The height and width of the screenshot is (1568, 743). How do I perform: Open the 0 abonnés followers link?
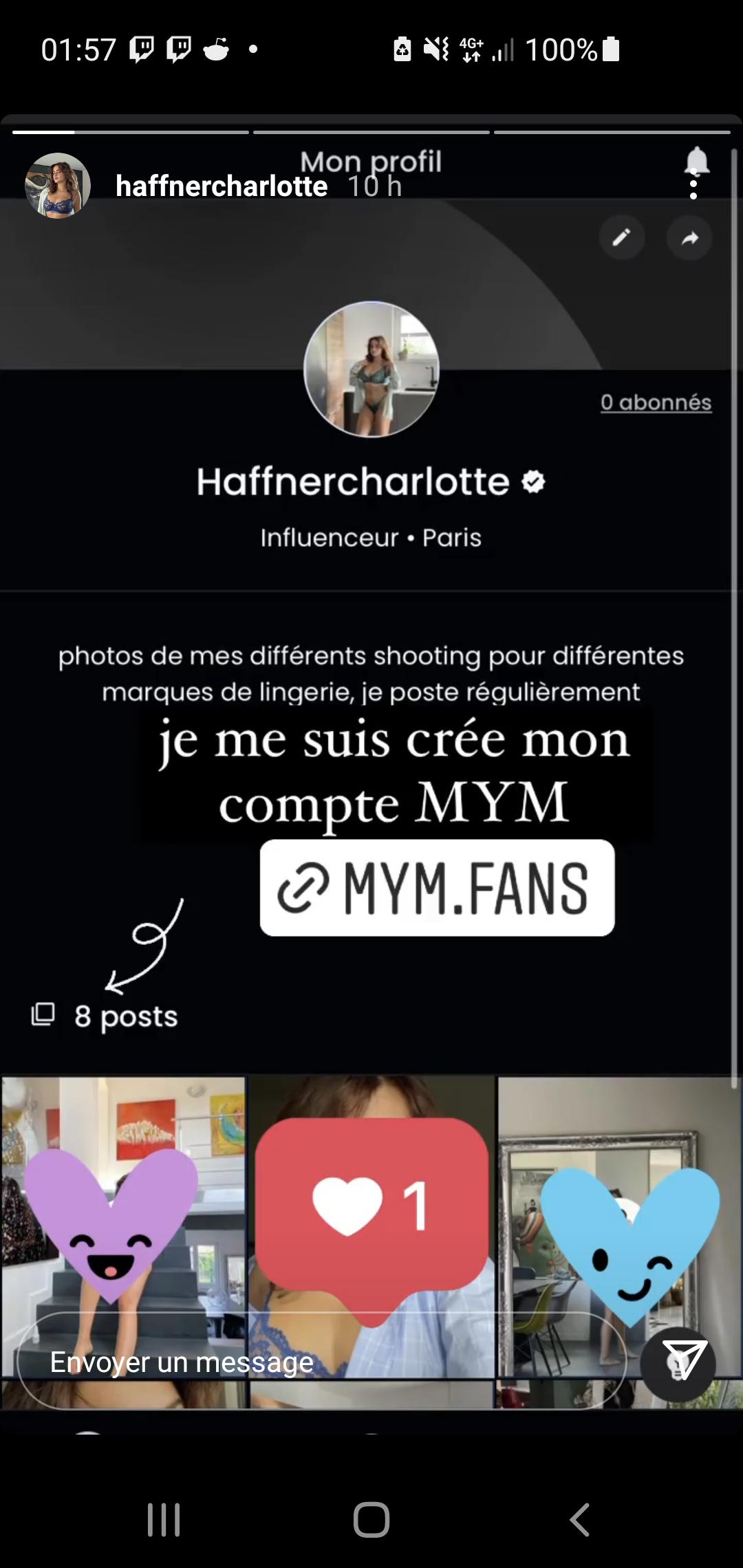coord(656,403)
